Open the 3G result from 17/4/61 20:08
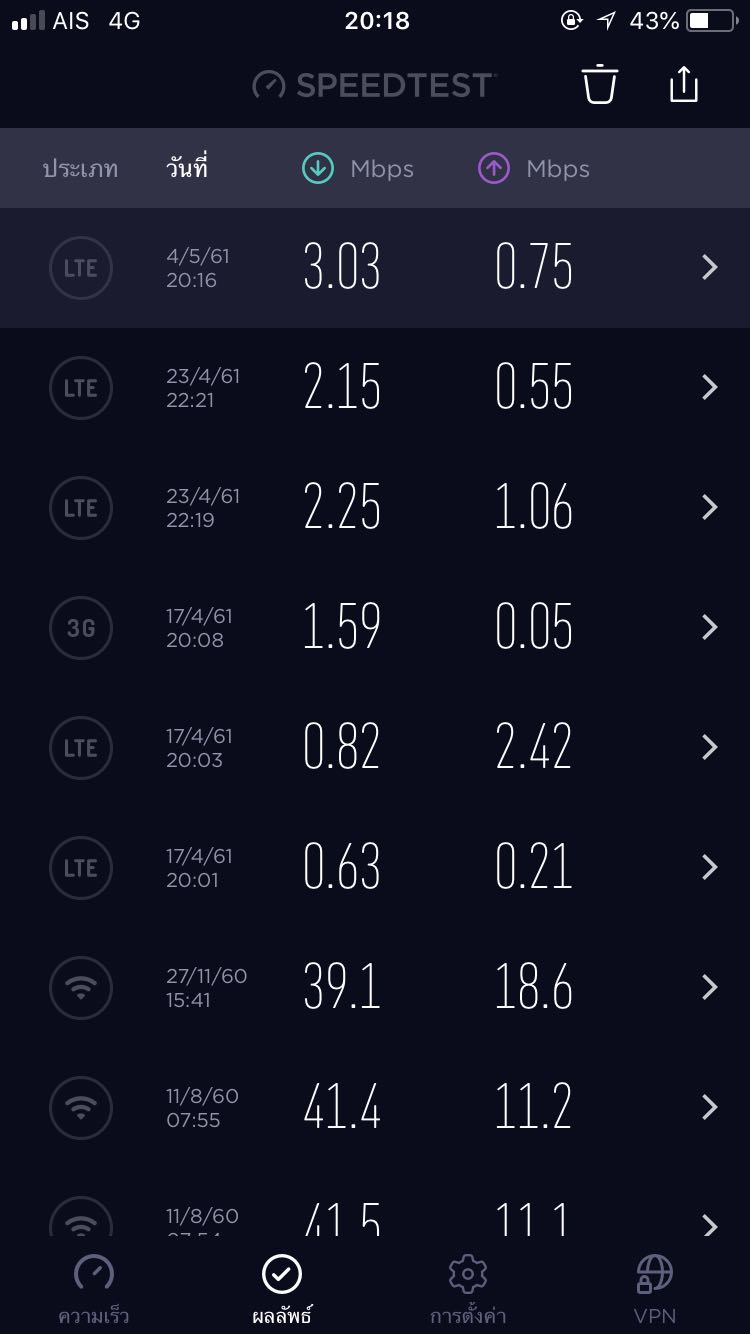Viewport: 750px width, 1334px height. pos(375,628)
